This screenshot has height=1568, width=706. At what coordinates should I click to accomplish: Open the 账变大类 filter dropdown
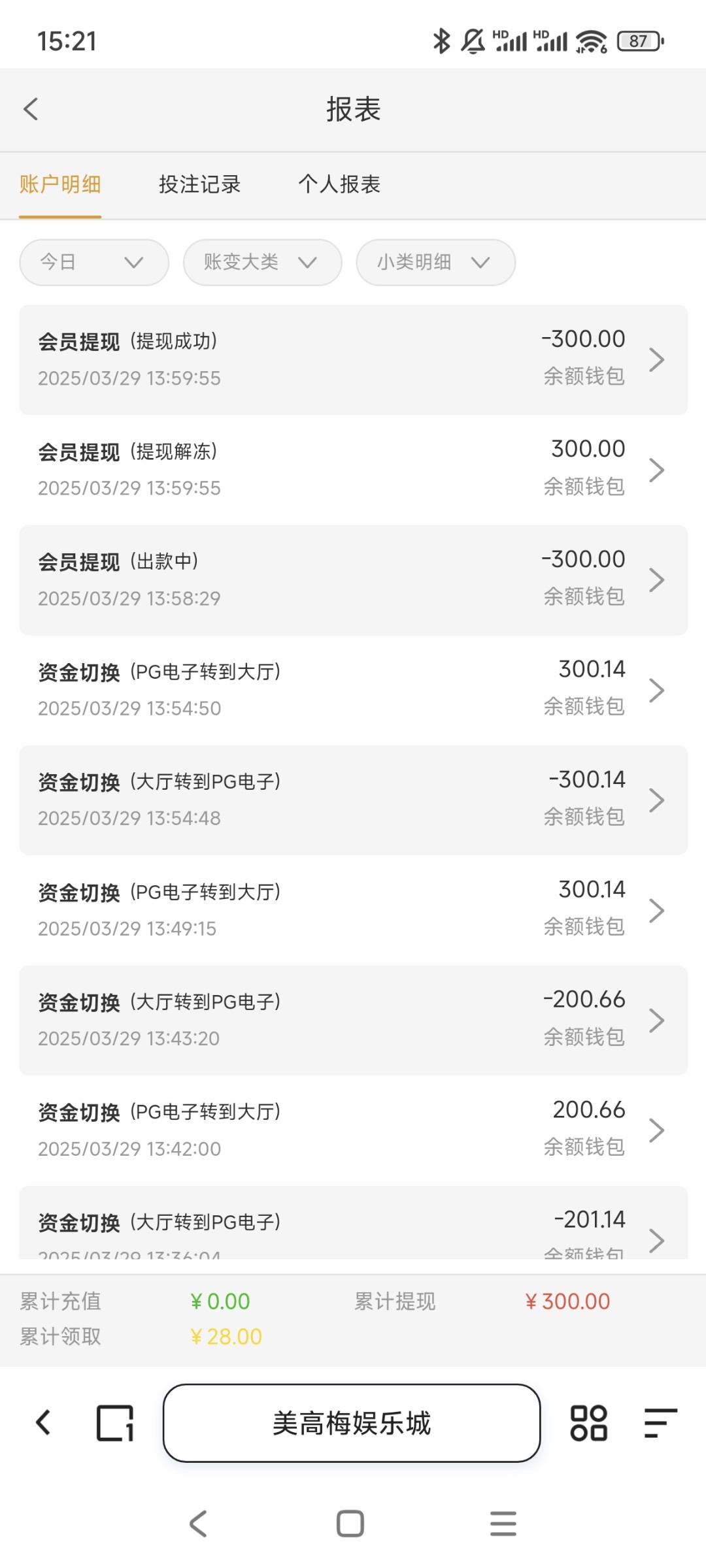pyautogui.click(x=262, y=263)
